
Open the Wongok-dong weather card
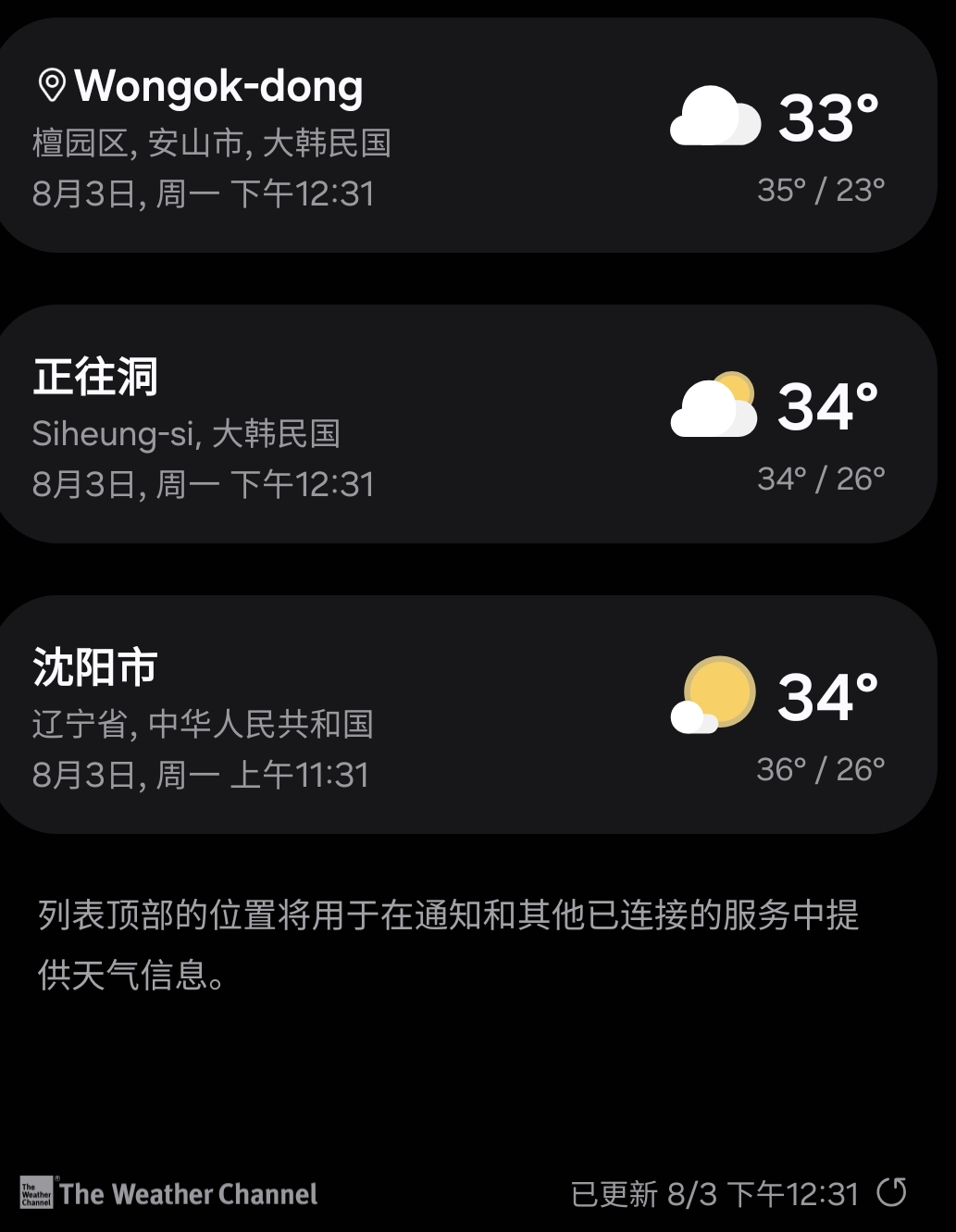[467, 135]
